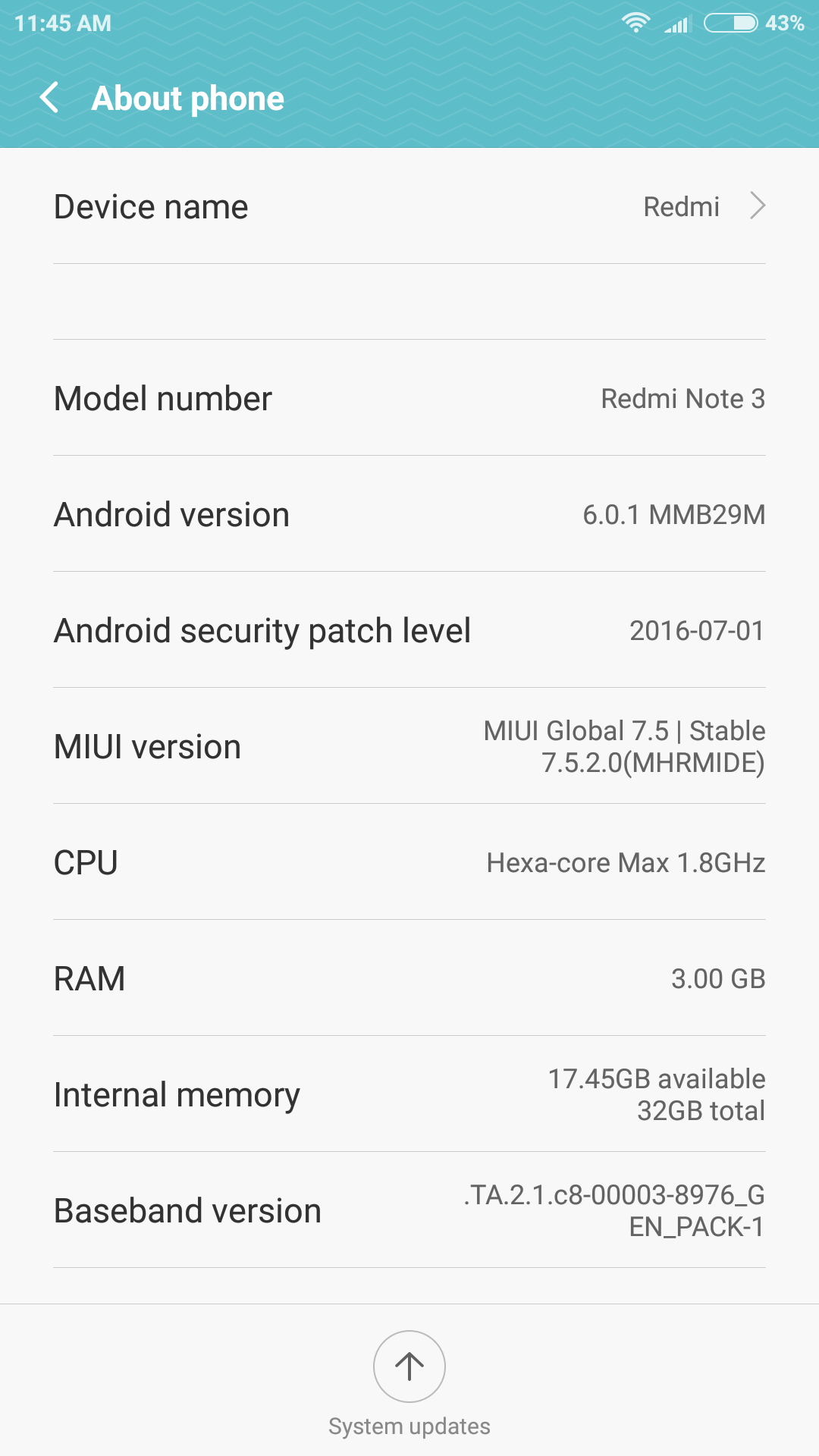Screen dimensions: 819x1456
Task: Go back from About phone
Action: coord(49,98)
